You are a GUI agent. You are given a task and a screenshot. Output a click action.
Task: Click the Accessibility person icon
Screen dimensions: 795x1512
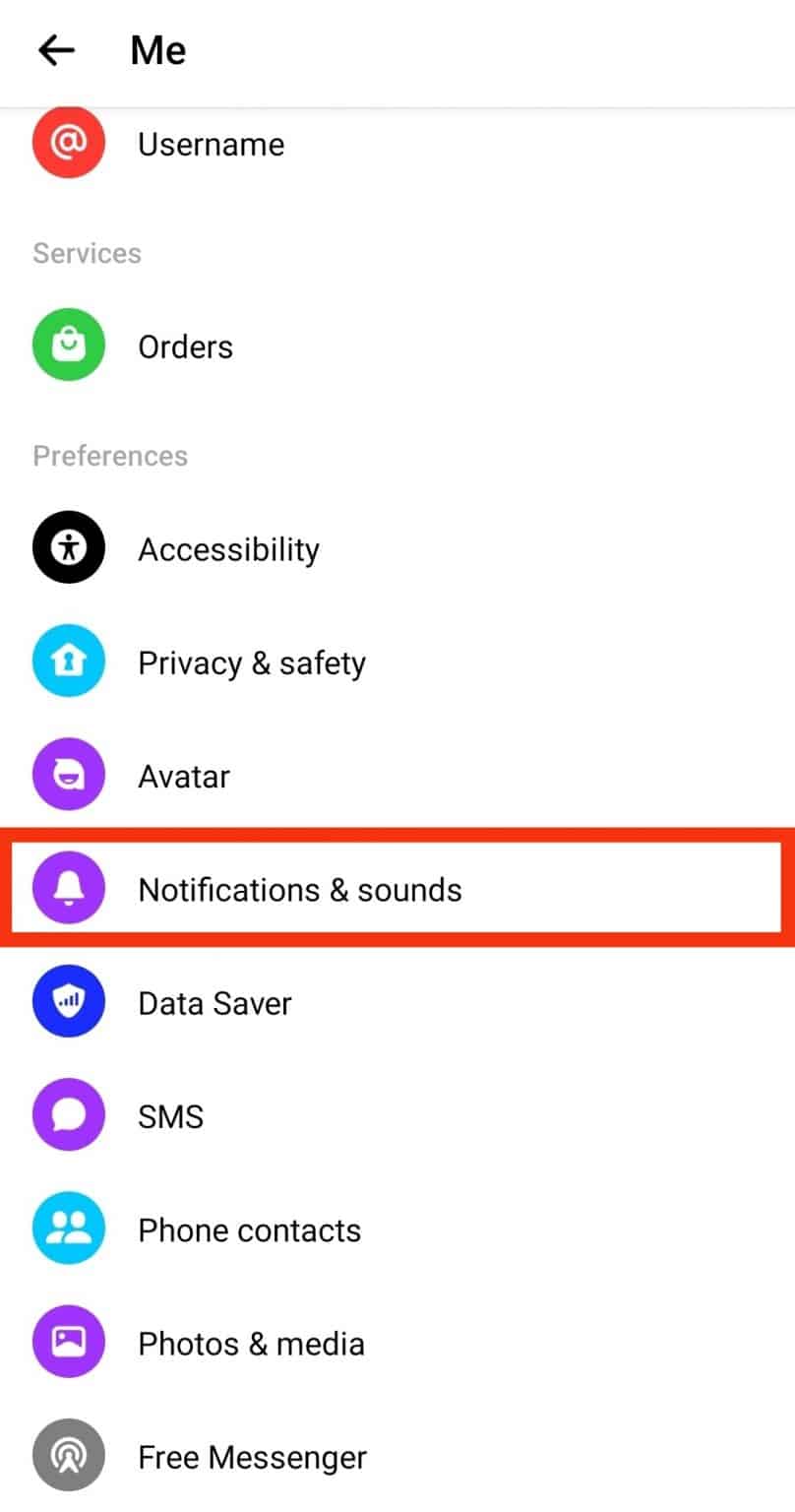pyautogui.click(x=68, y=548)
